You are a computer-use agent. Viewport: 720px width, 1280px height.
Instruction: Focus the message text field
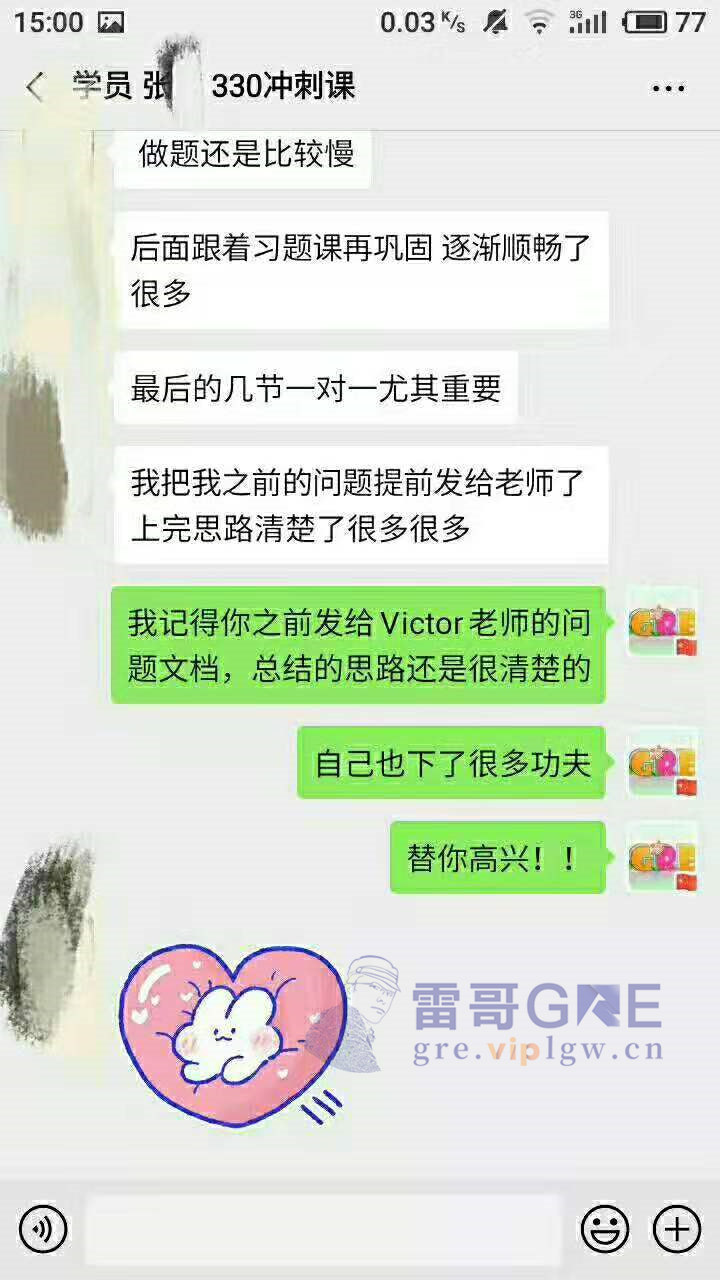(324, 1229)
